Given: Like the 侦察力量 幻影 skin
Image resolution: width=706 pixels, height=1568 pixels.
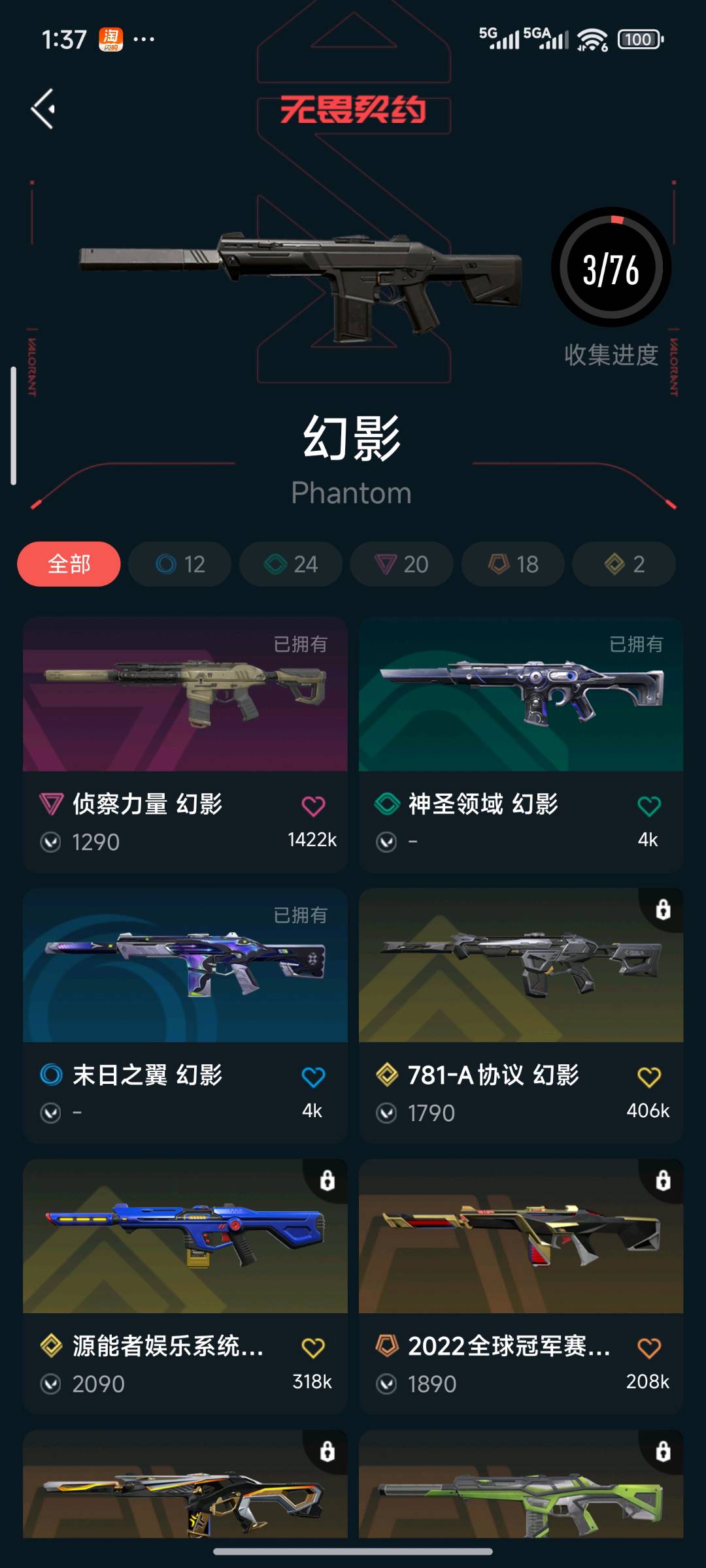Looking at the screenshot, I should click(313, 806).
